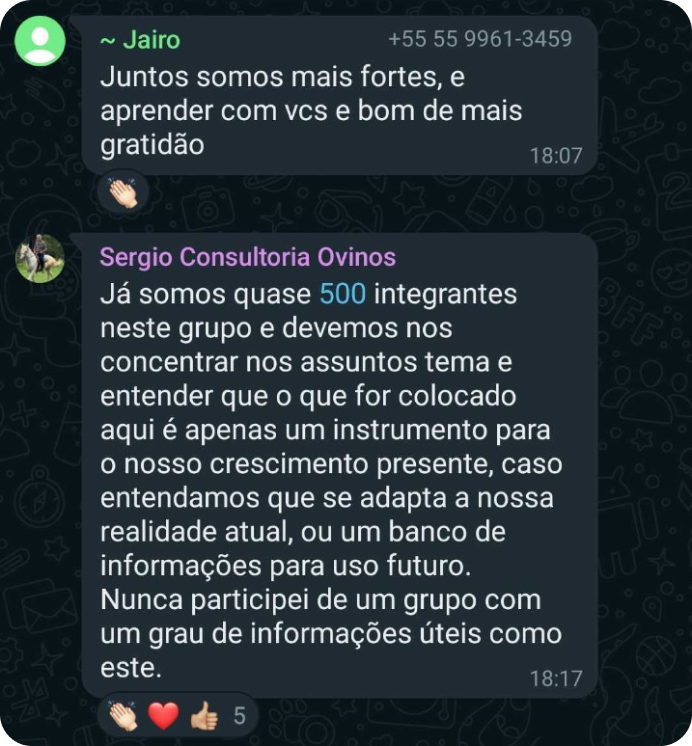Tap Jairo's sender name

(x=140, y=40)
